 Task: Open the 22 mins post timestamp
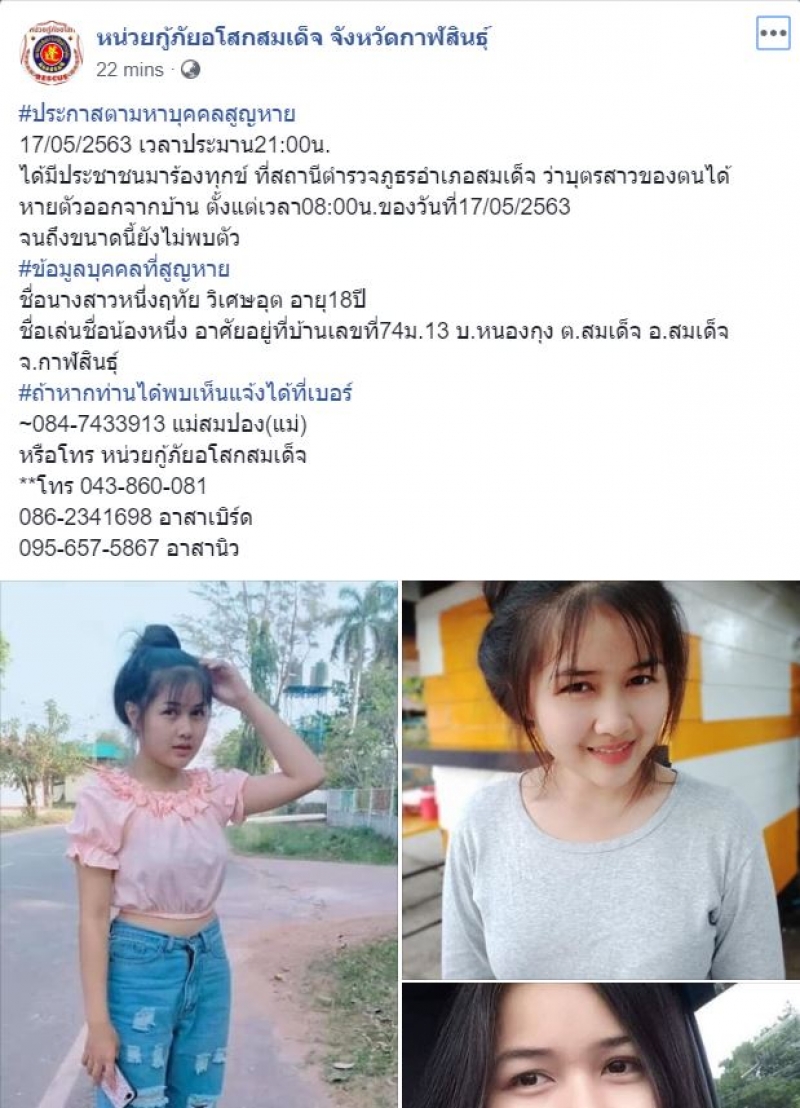[131, 70]
